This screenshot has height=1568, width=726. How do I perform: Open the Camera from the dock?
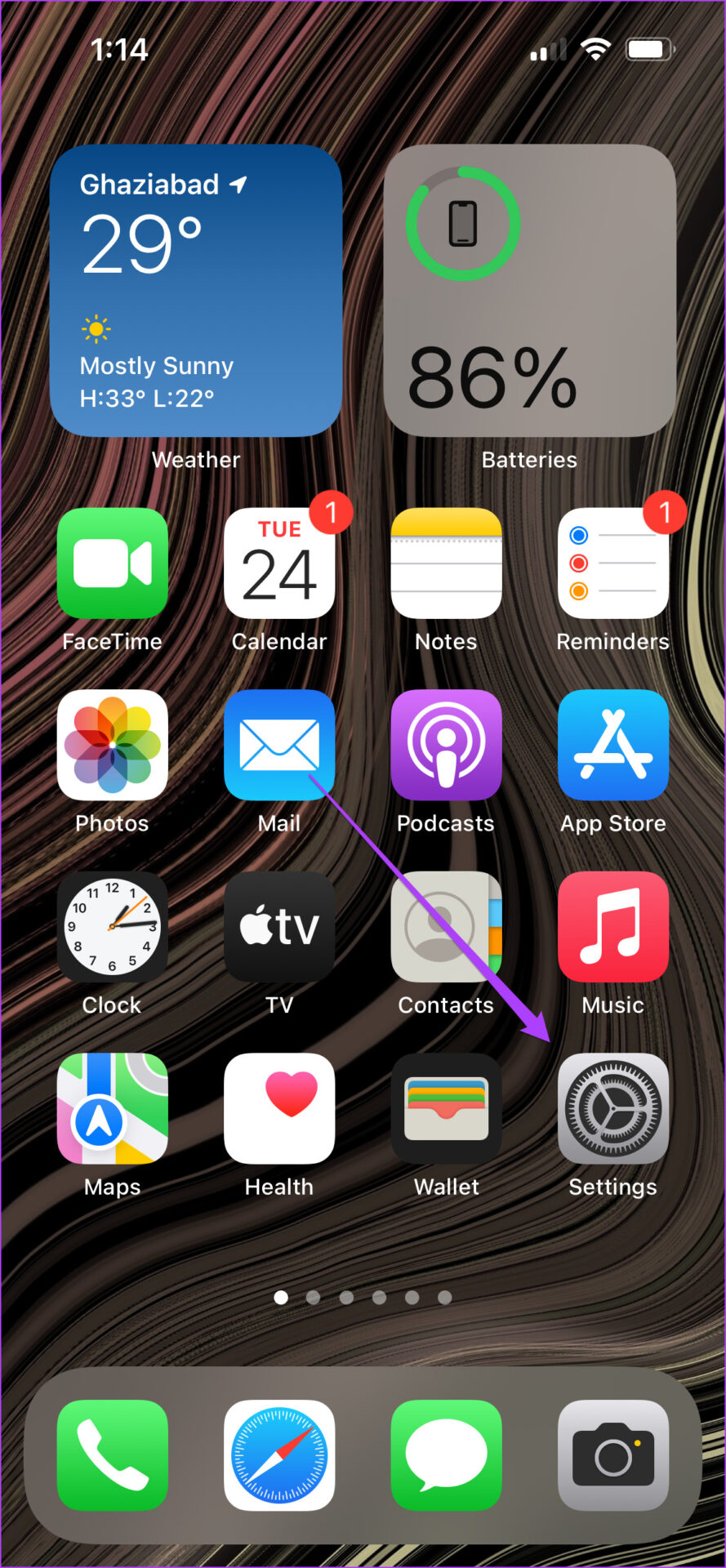pos(612,1455)
